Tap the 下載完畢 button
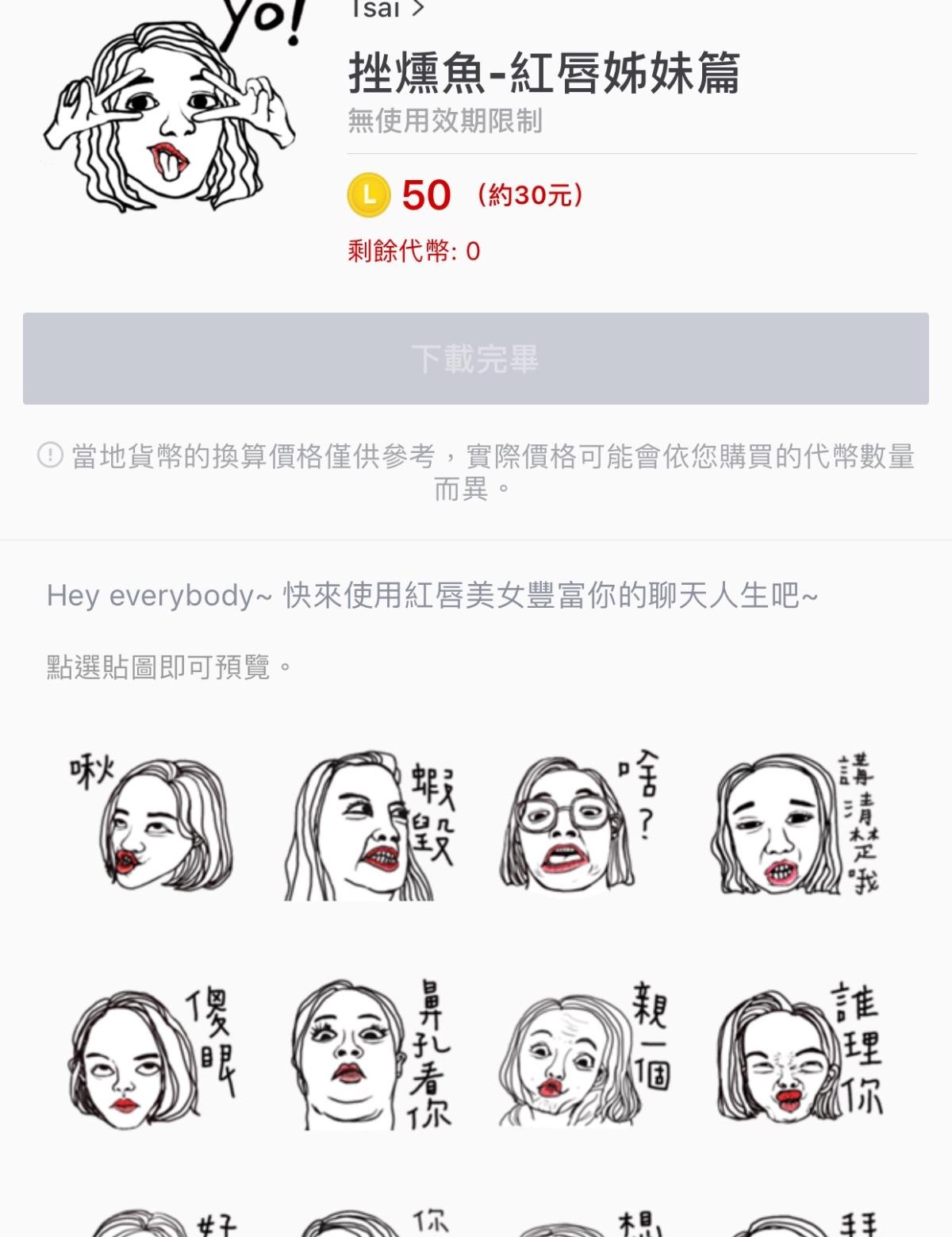Screen dimensions: 952x1237 475,359
